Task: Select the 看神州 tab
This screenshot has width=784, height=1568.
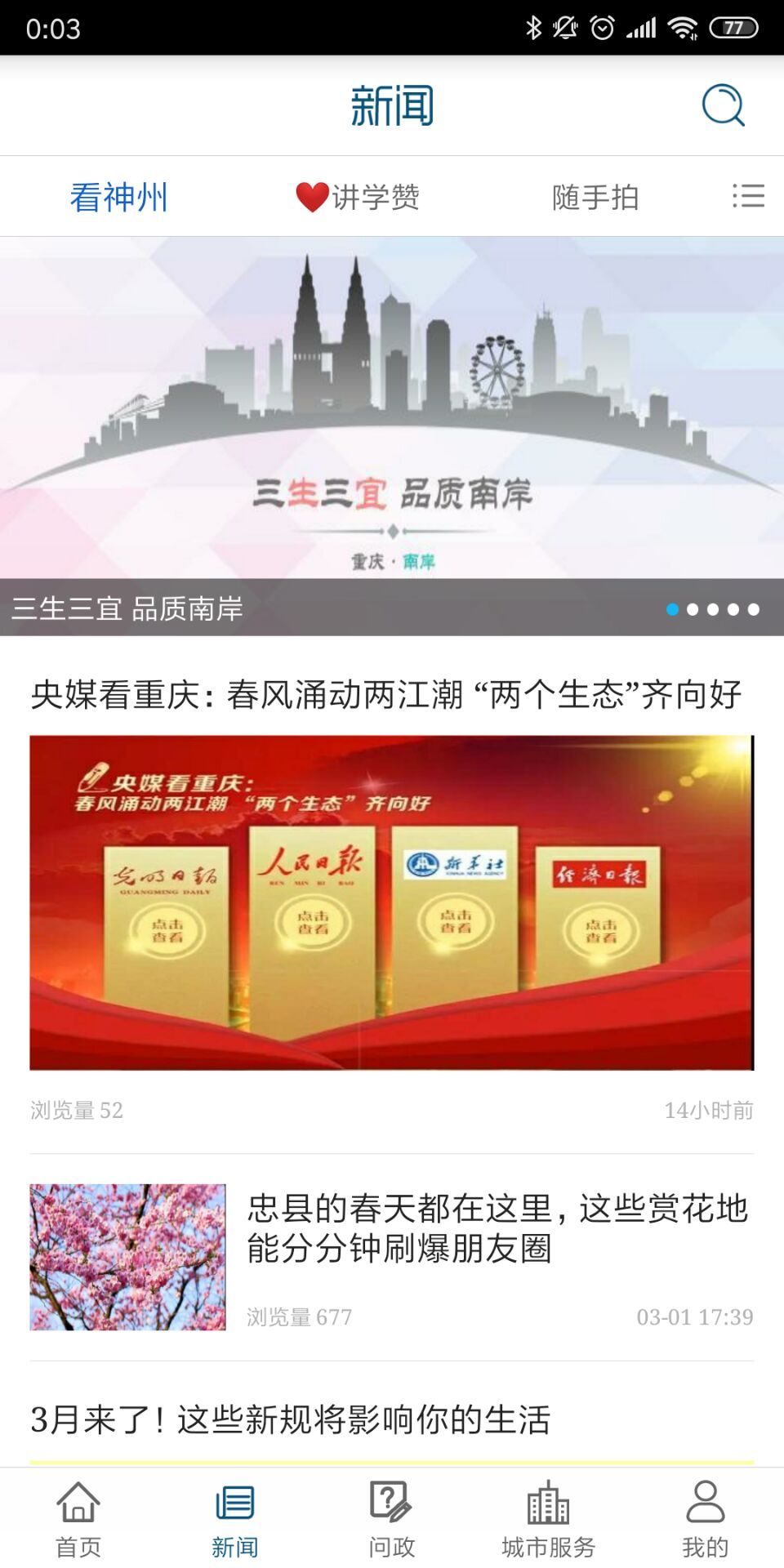Action: [x=118, y=196]
